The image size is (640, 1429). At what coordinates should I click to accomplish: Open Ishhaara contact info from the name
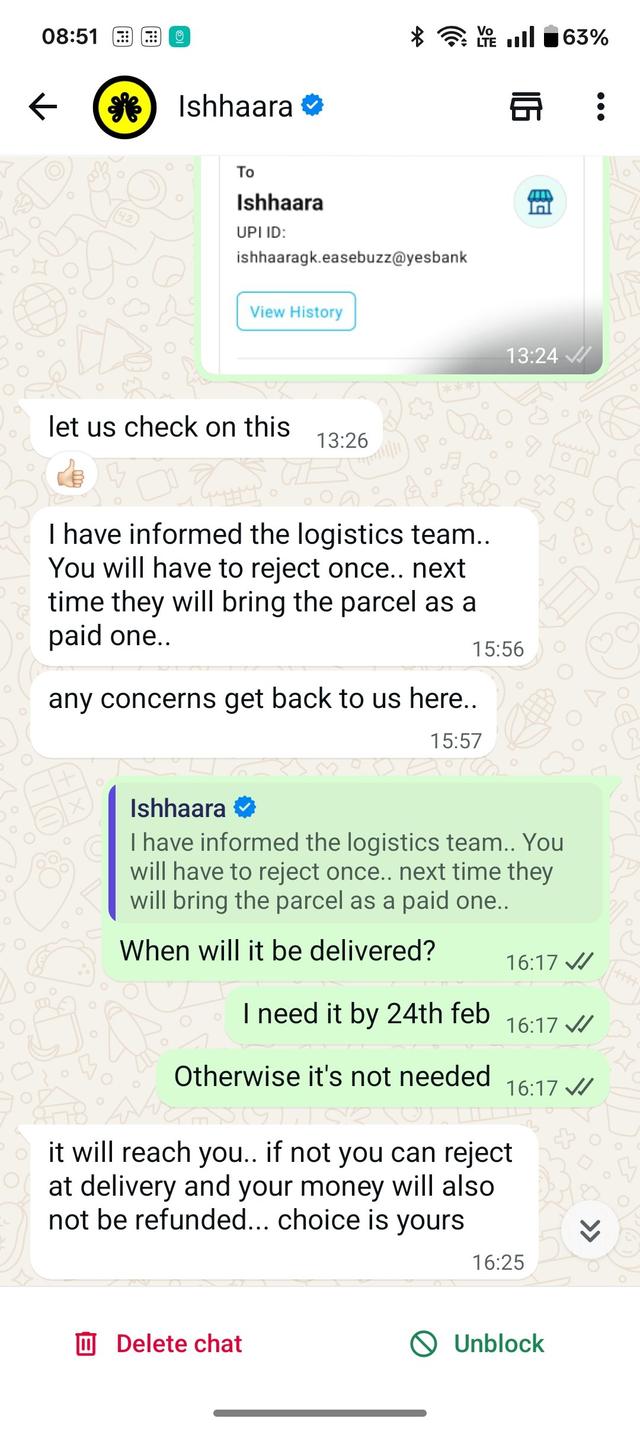coord(235,106)
